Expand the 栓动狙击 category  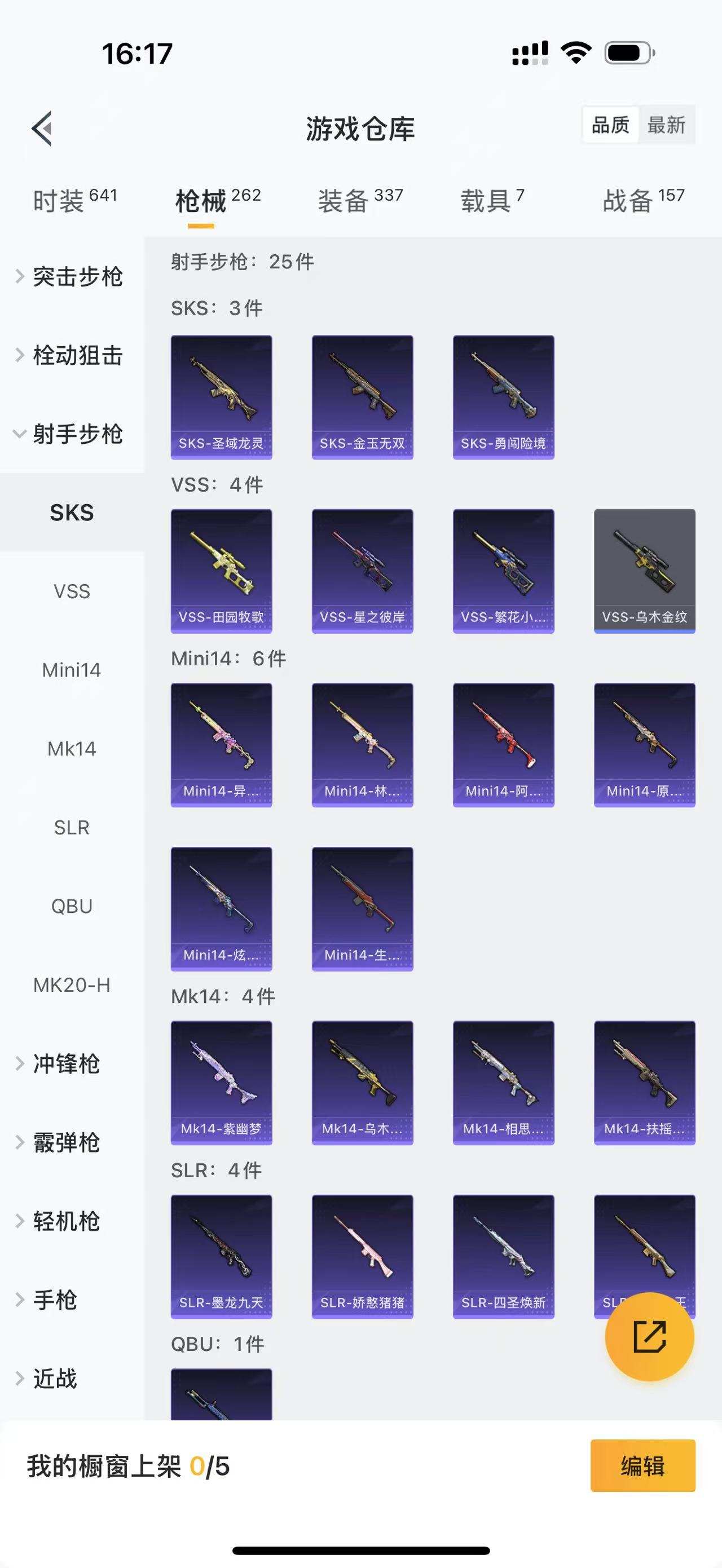tap(72, 355)
